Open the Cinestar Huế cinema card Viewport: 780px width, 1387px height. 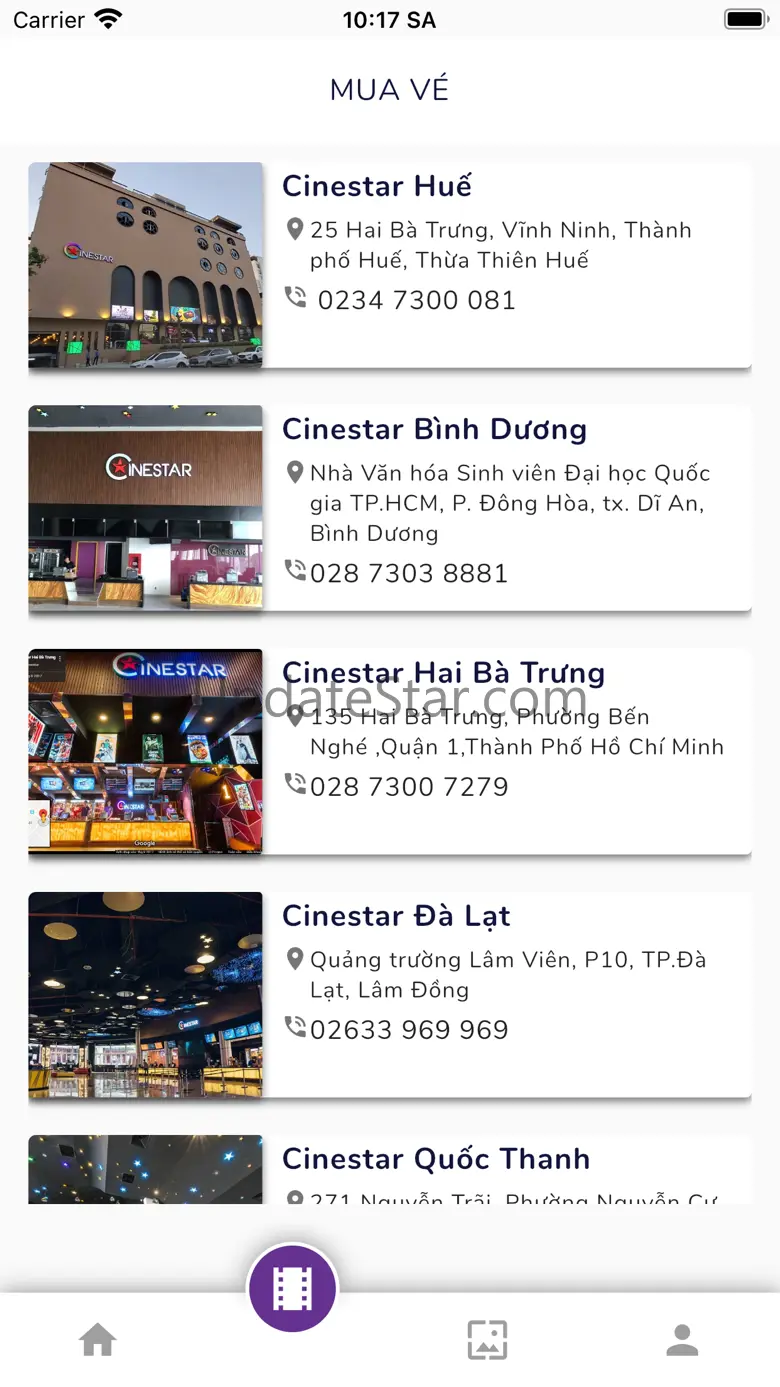pos(390,265)
